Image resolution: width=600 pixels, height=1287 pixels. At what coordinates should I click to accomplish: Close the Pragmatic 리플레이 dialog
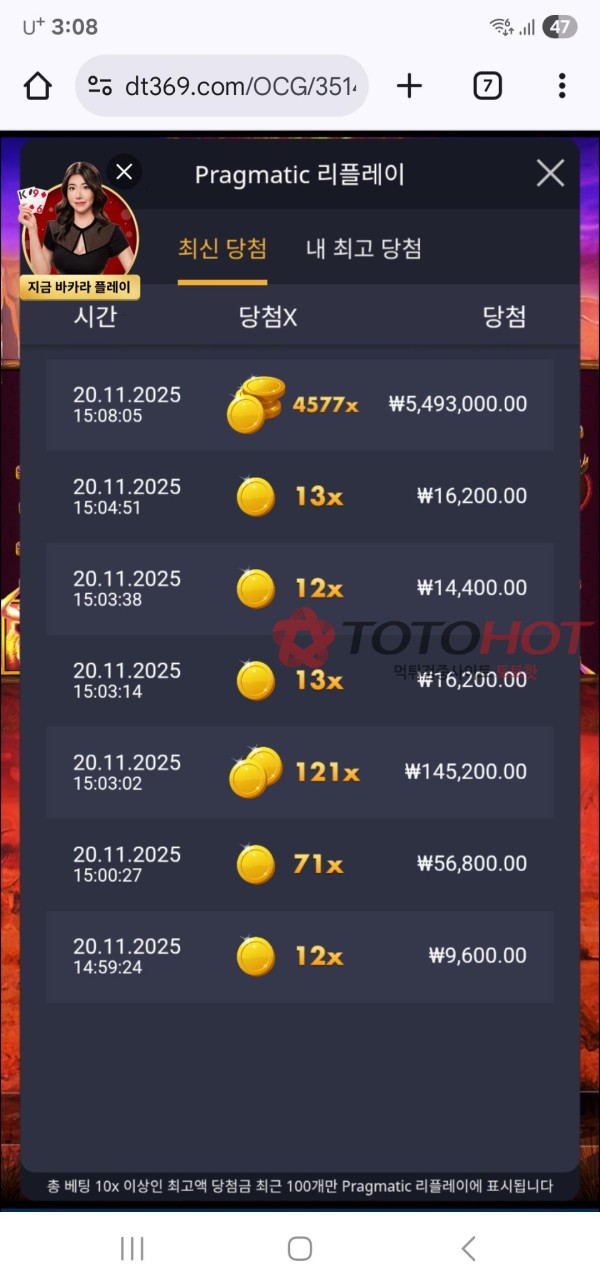(550, 174)
